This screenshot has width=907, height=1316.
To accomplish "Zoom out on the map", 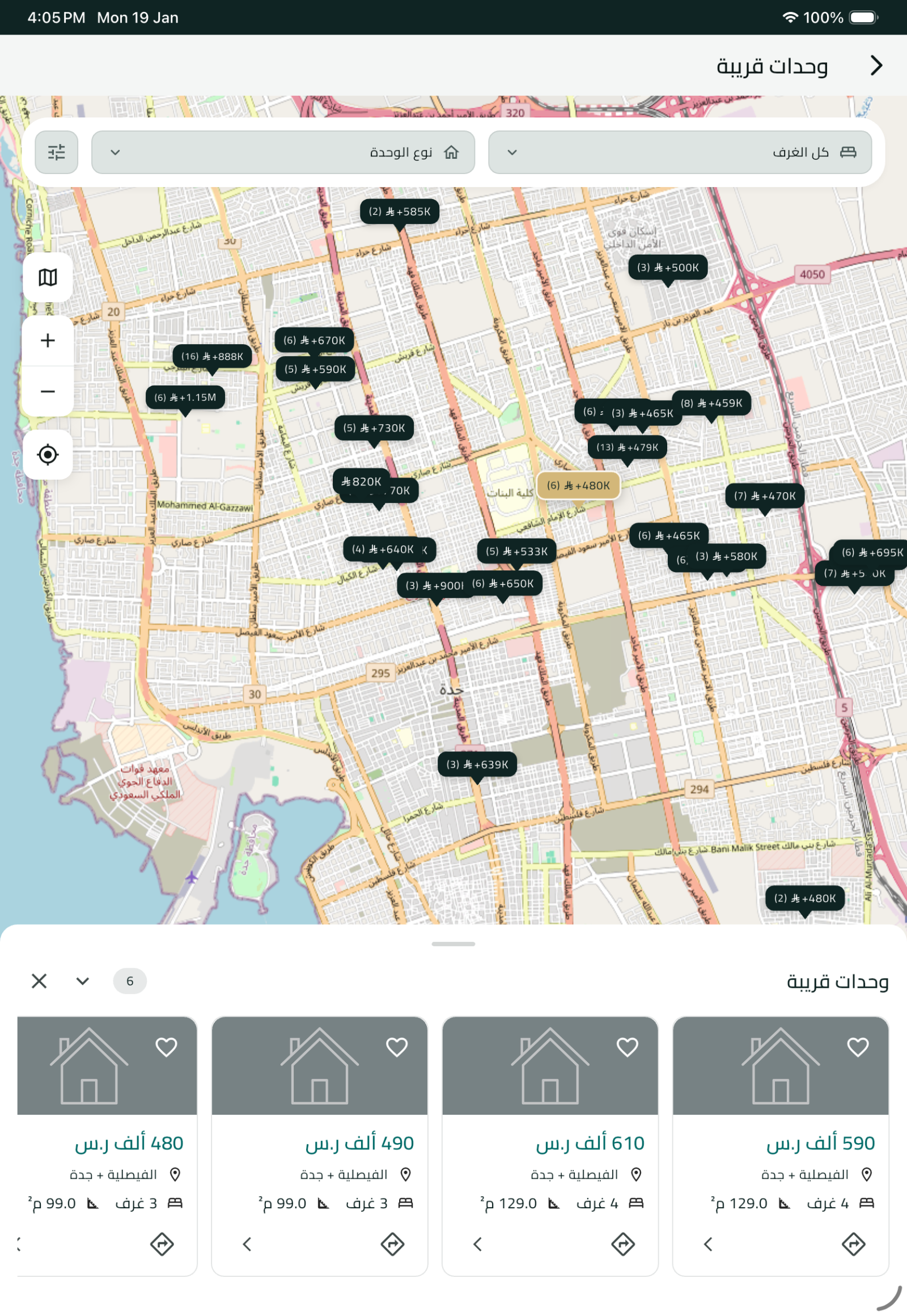I will point(48,392).
